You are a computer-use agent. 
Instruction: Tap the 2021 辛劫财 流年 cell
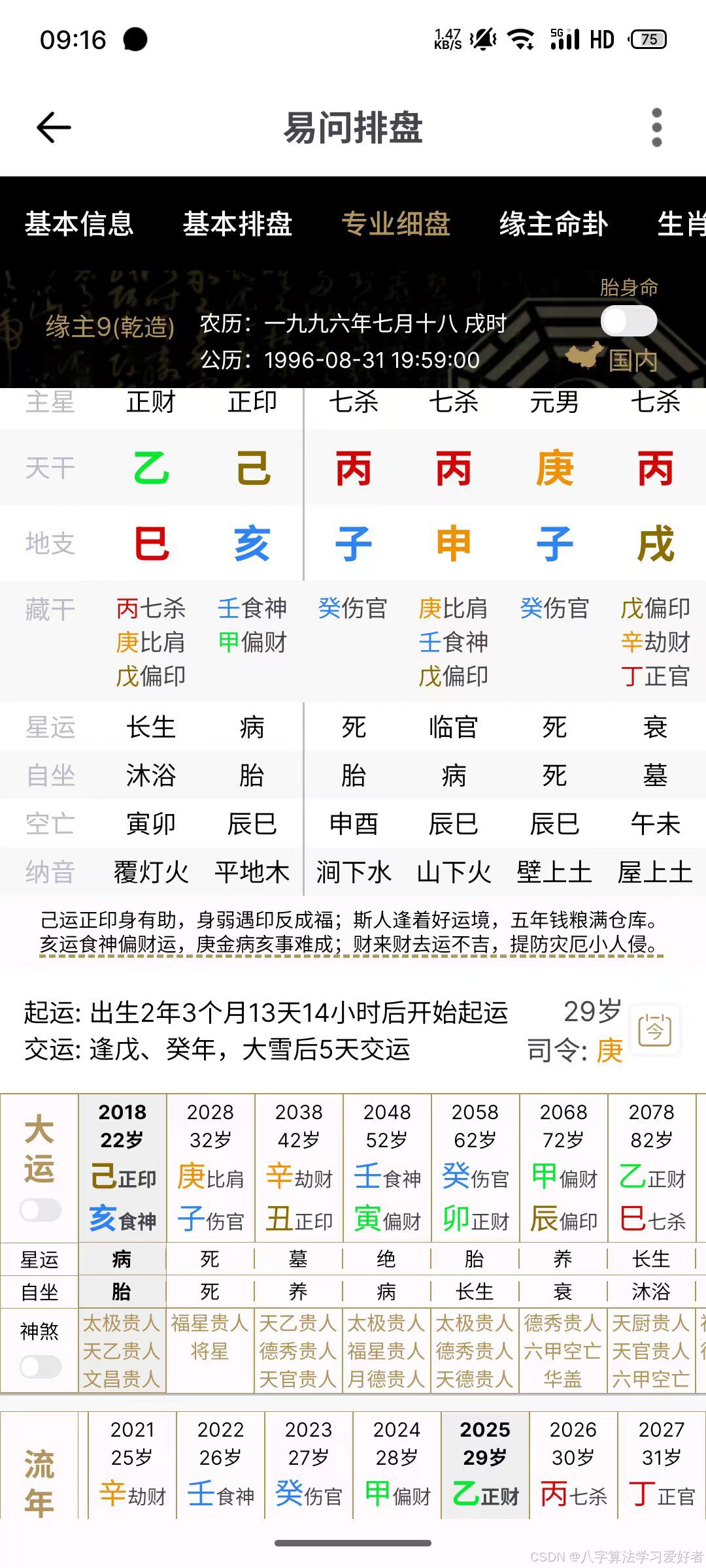point(134,1463)
